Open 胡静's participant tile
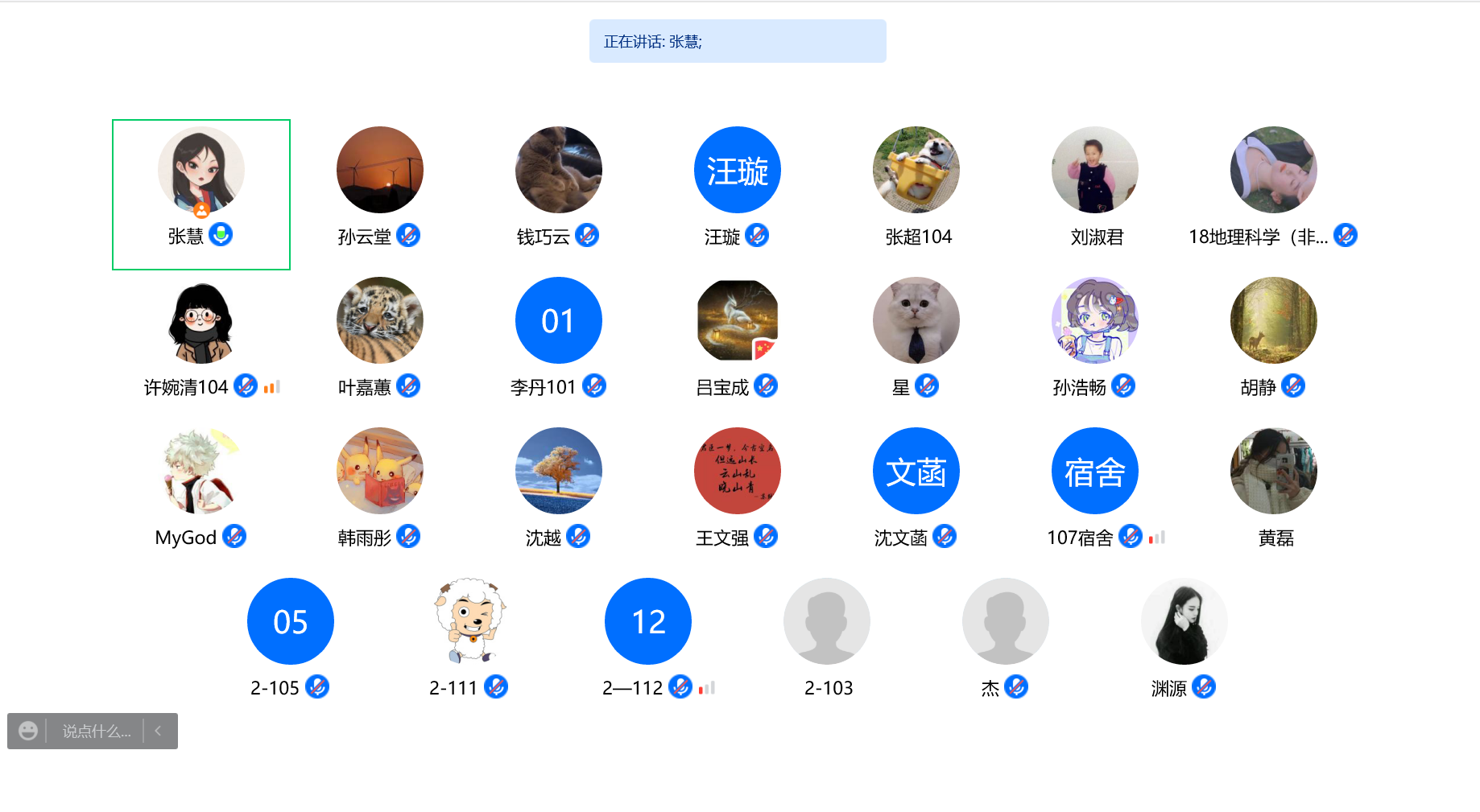The image size is (1480, 812). (1273, 320)
